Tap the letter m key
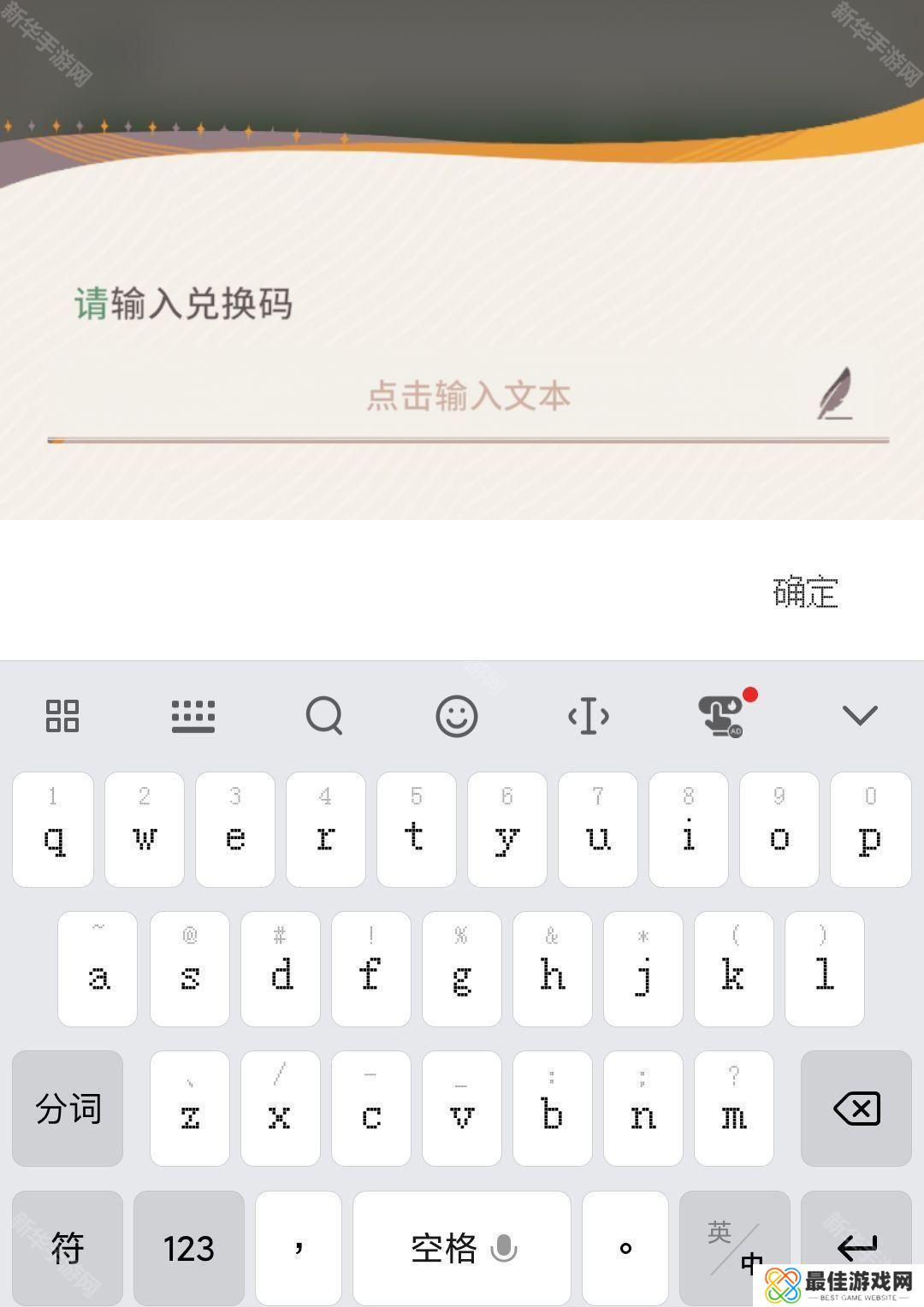 (x=734, y=1109)
